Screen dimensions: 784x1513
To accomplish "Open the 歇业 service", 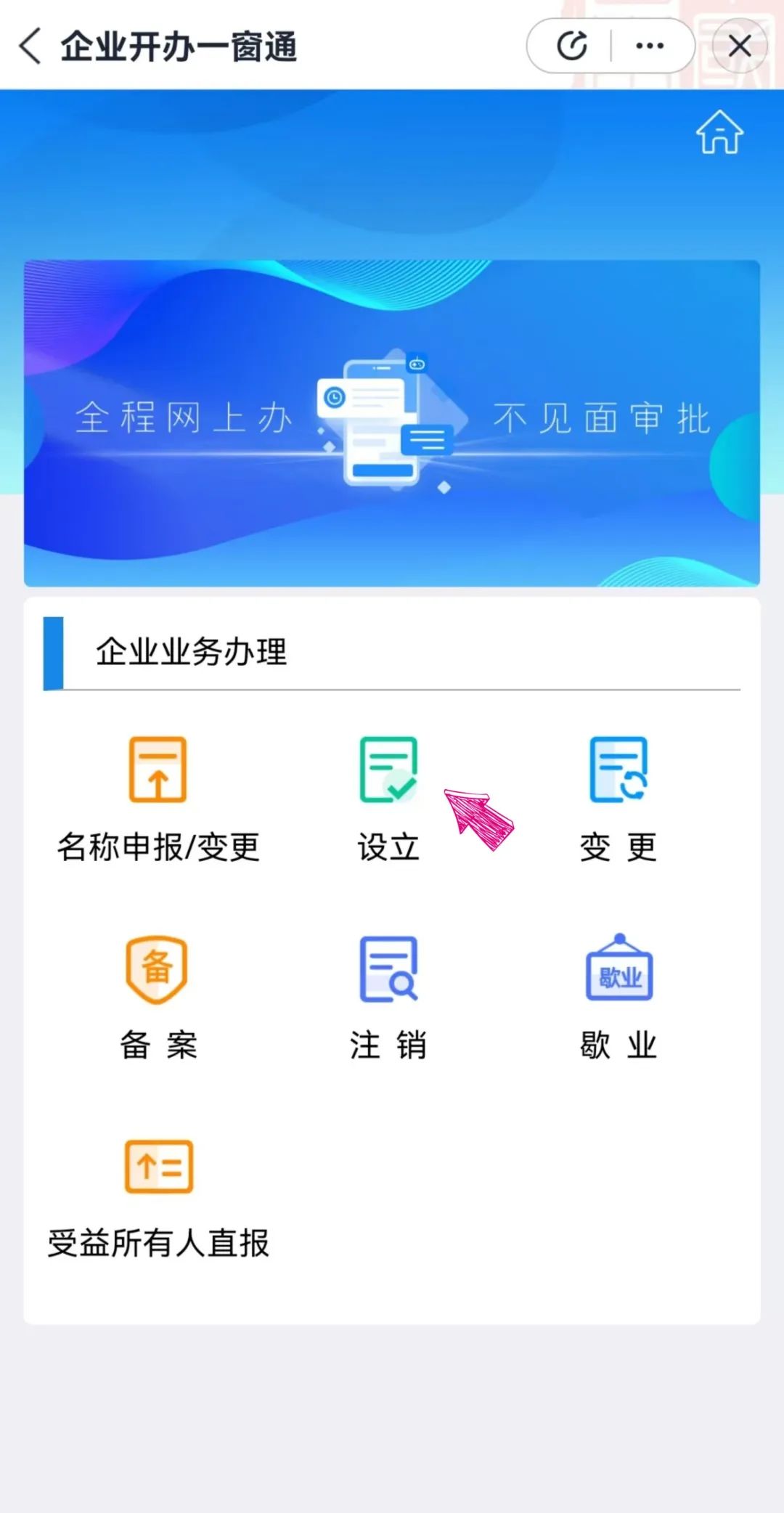I will click(x=618, y=998).
